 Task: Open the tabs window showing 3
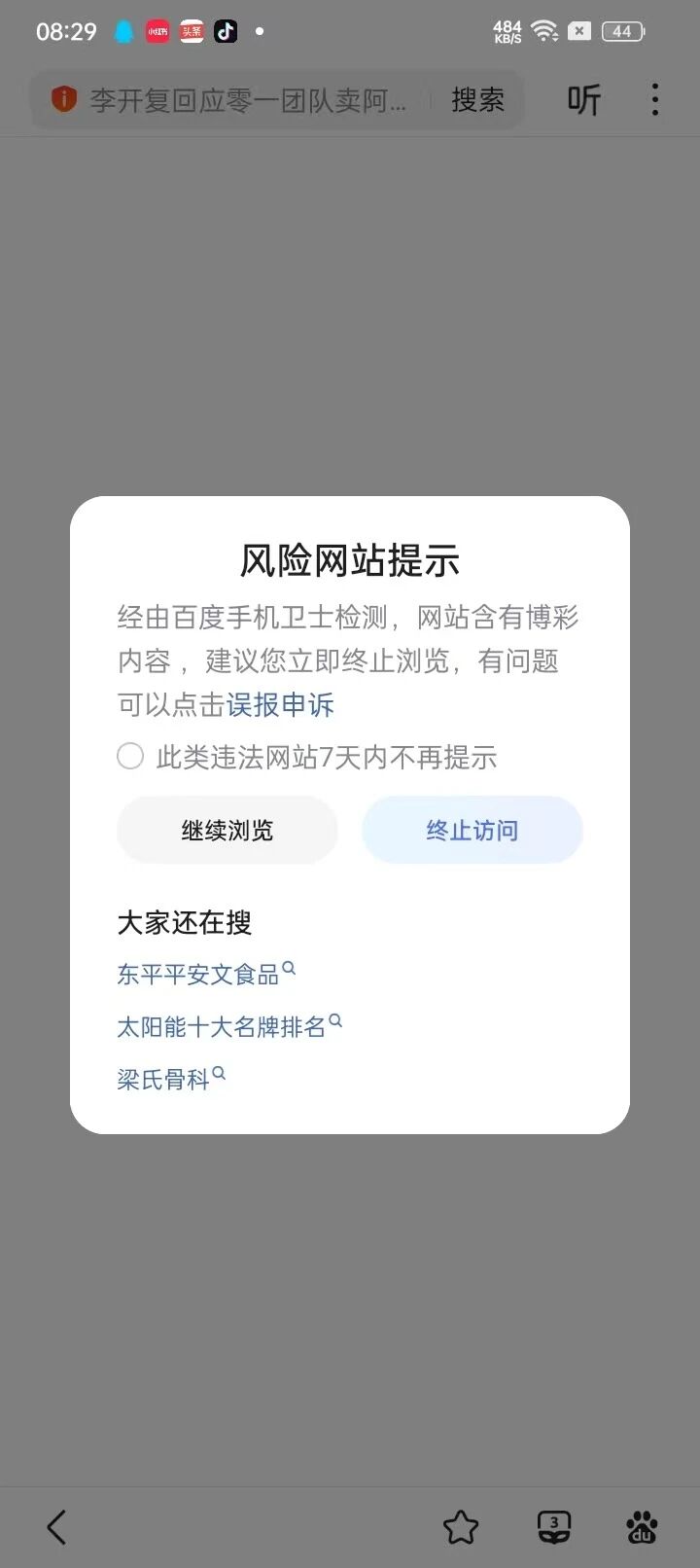[x=553, y=1526]
